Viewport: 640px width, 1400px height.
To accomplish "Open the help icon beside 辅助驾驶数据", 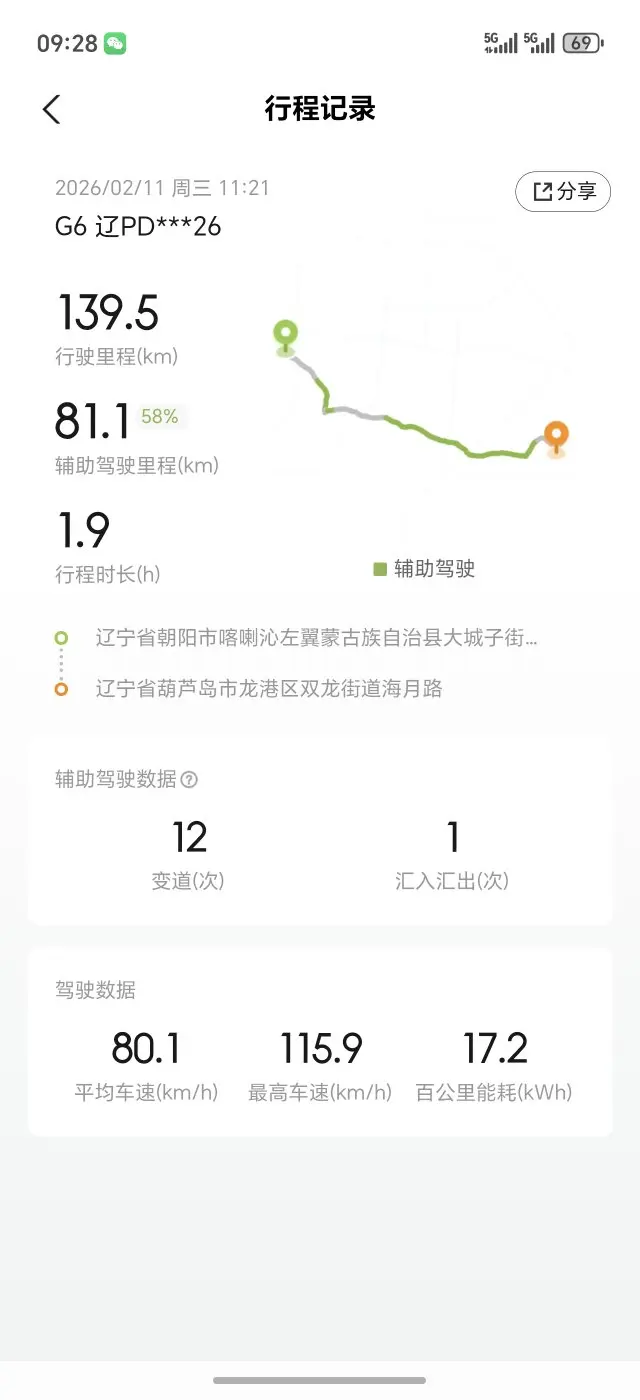I will pos(189,780).
